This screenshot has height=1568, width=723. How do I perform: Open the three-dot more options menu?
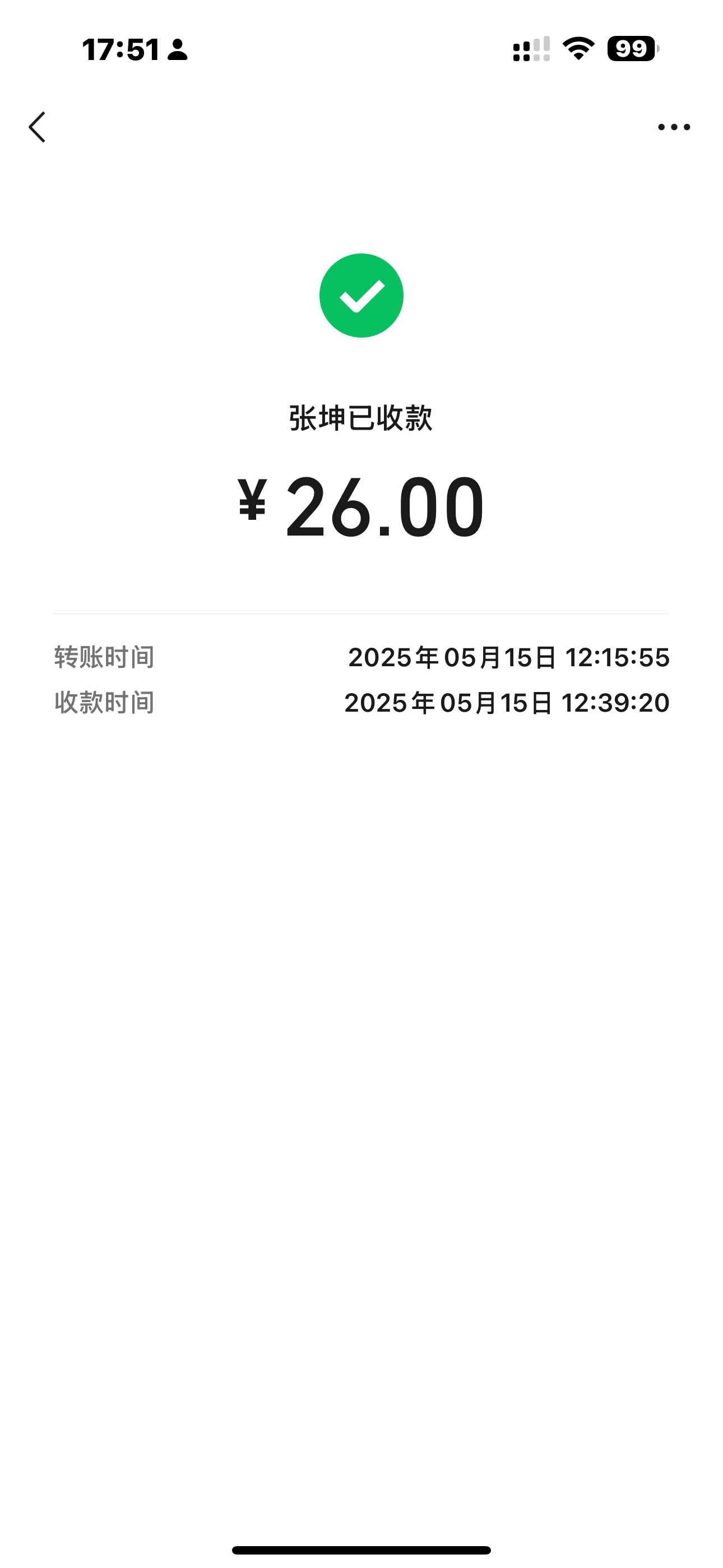click(674, 127)
